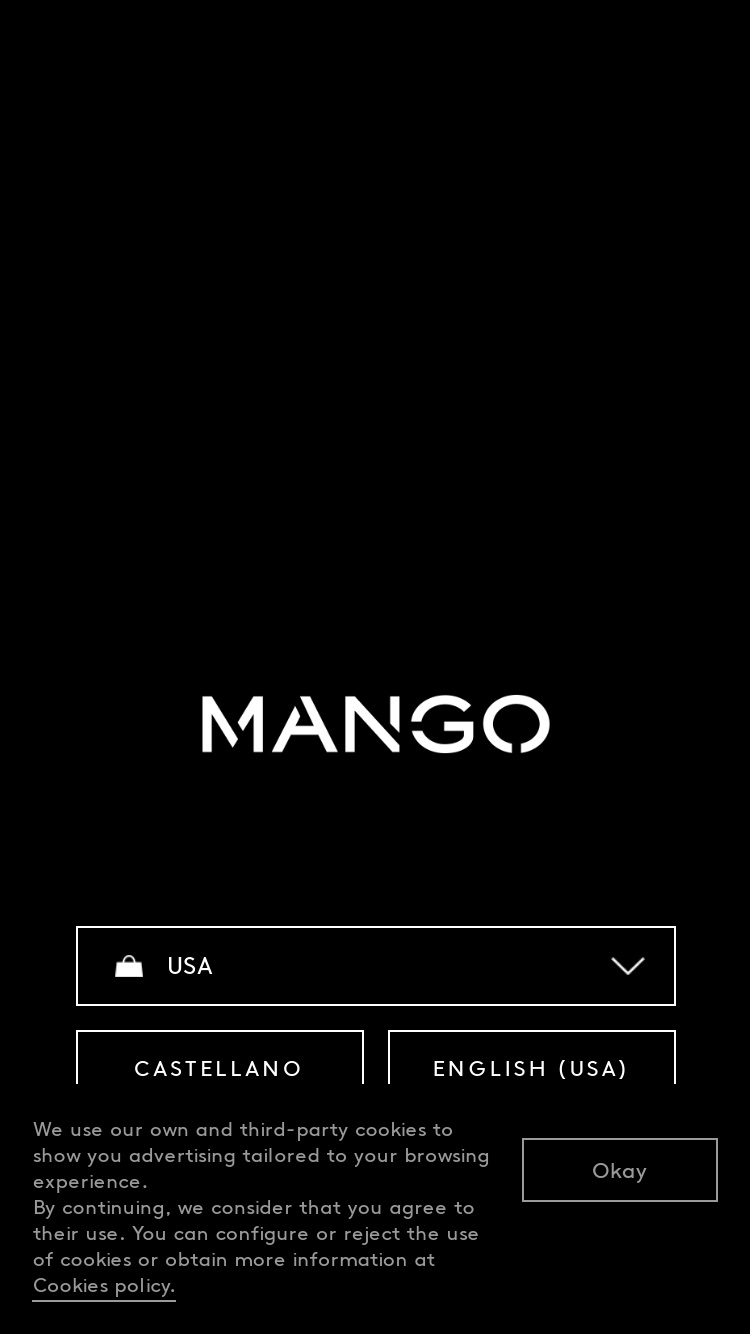Viewport: 750px width, 1334px height.
Task: Accept cookies with Okay button
Action: point(620,1170)
